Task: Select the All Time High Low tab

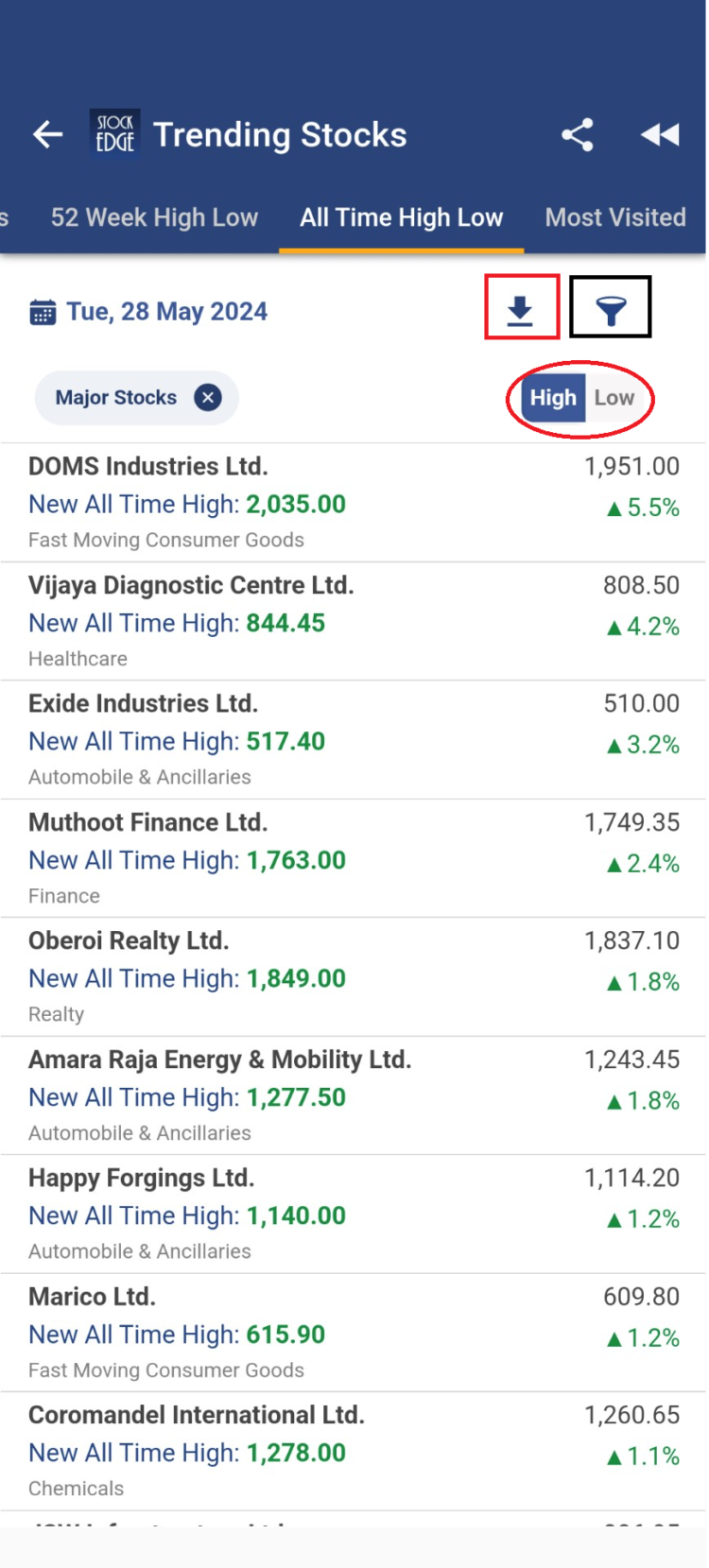Action: [x=401, y=217]
